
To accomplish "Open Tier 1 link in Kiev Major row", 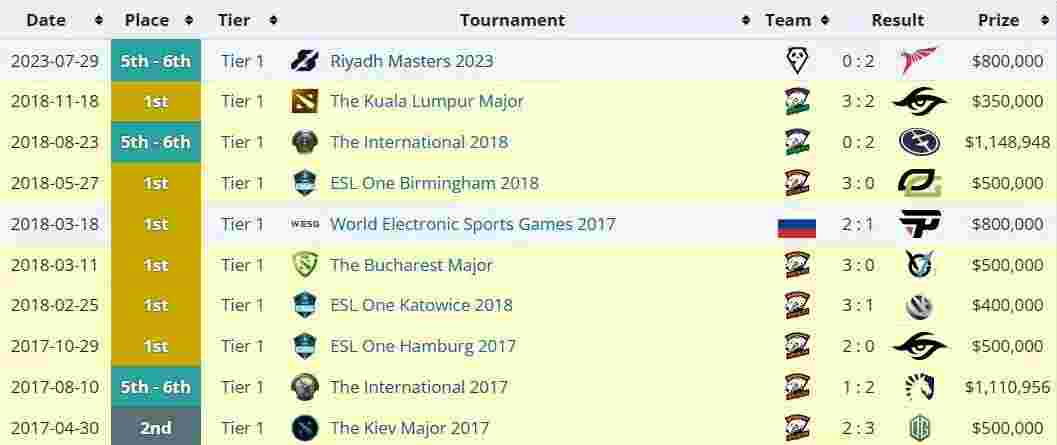I will [x=242, y=428].
